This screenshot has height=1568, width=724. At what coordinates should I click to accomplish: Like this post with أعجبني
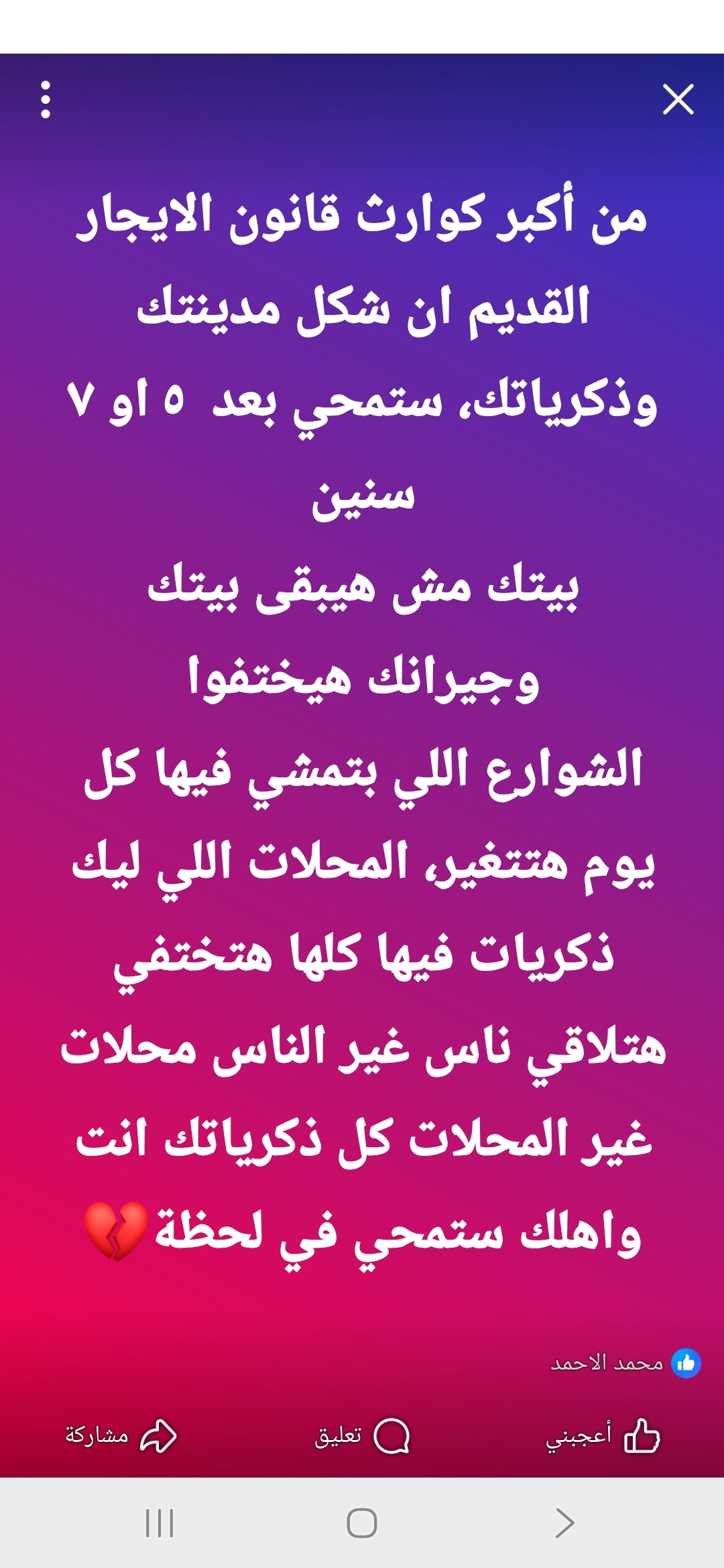(603, 1435)
